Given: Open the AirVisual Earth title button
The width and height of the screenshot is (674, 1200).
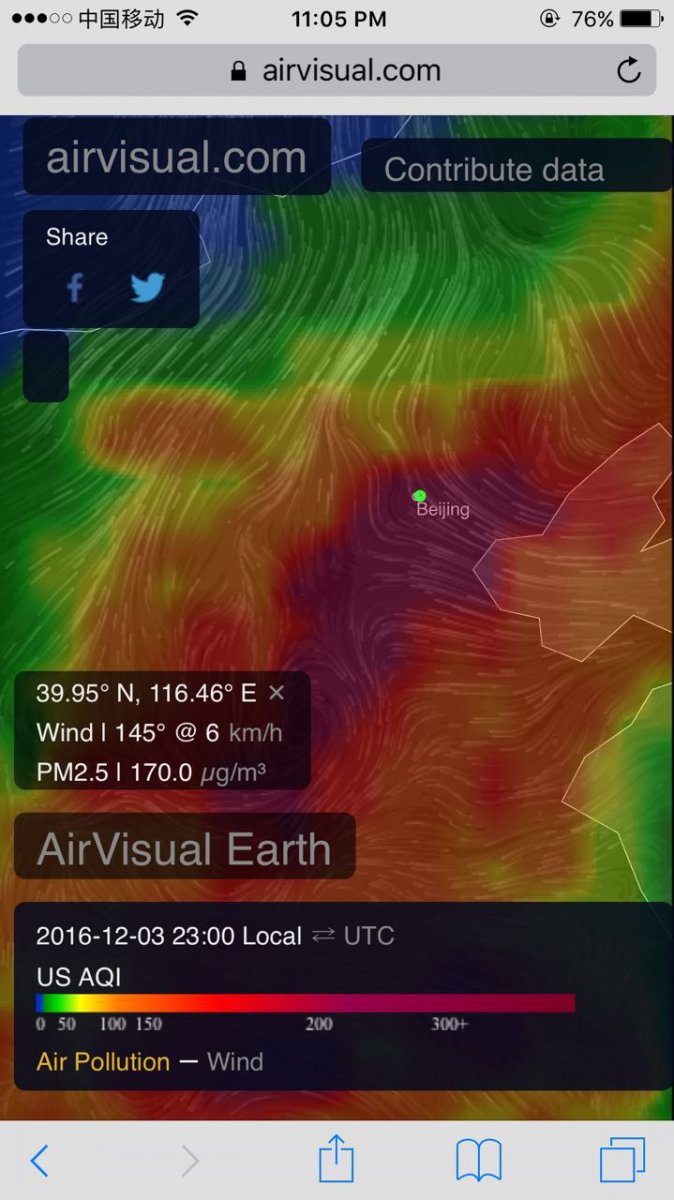Looking at the screenshot, I should (184, 848).
